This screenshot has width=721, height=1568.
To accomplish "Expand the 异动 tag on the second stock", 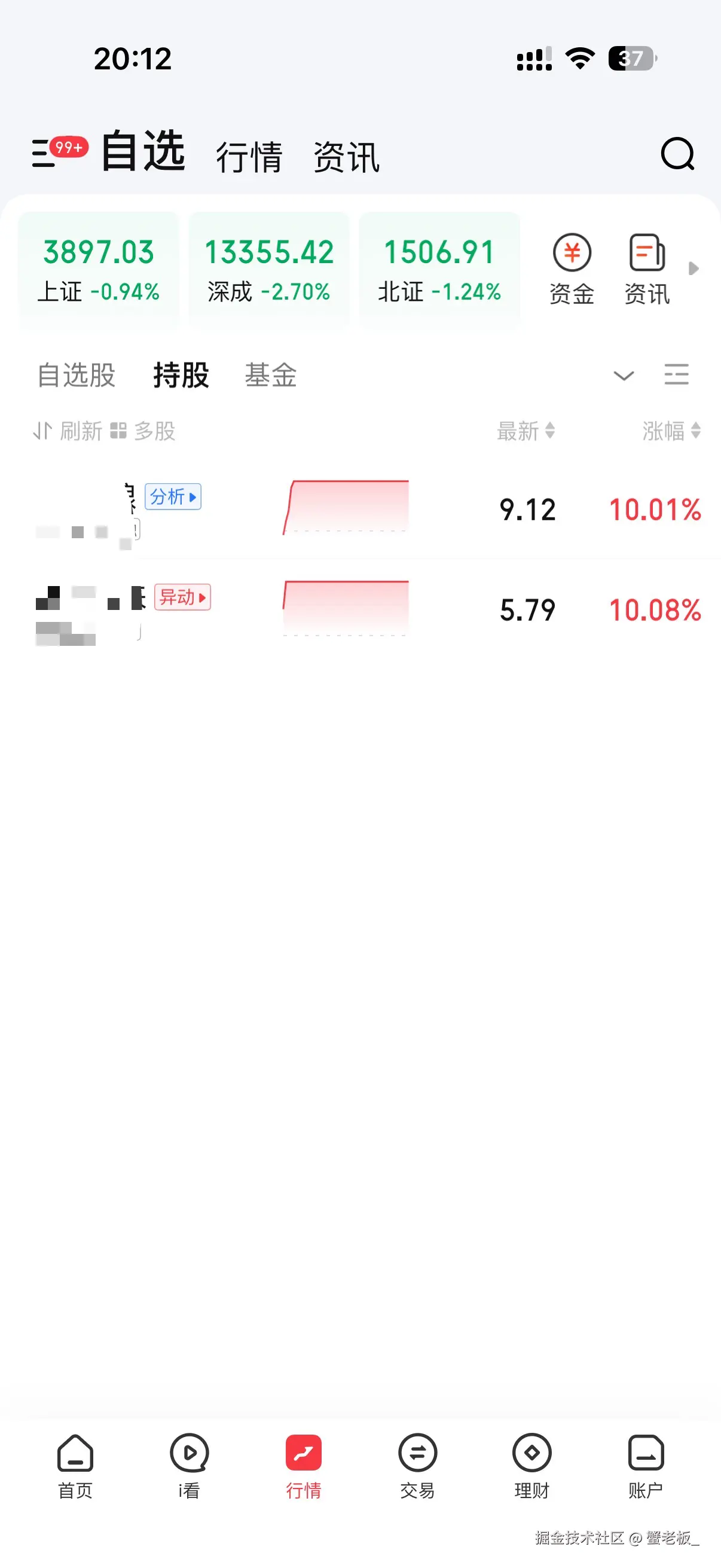I will (x=183, y=599).
